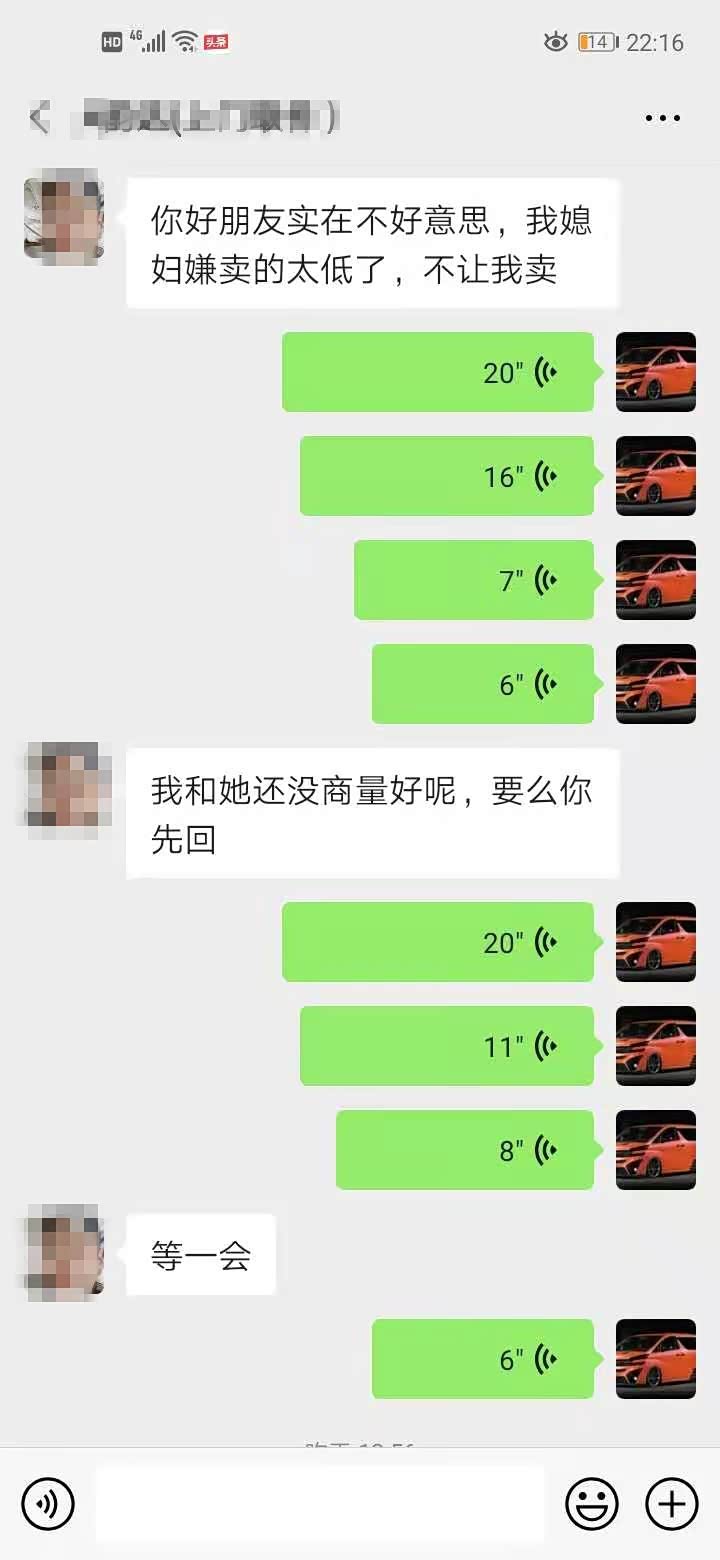Open the chat details overflow menu
720x1560 pixels.
click(x=662, y=118)
